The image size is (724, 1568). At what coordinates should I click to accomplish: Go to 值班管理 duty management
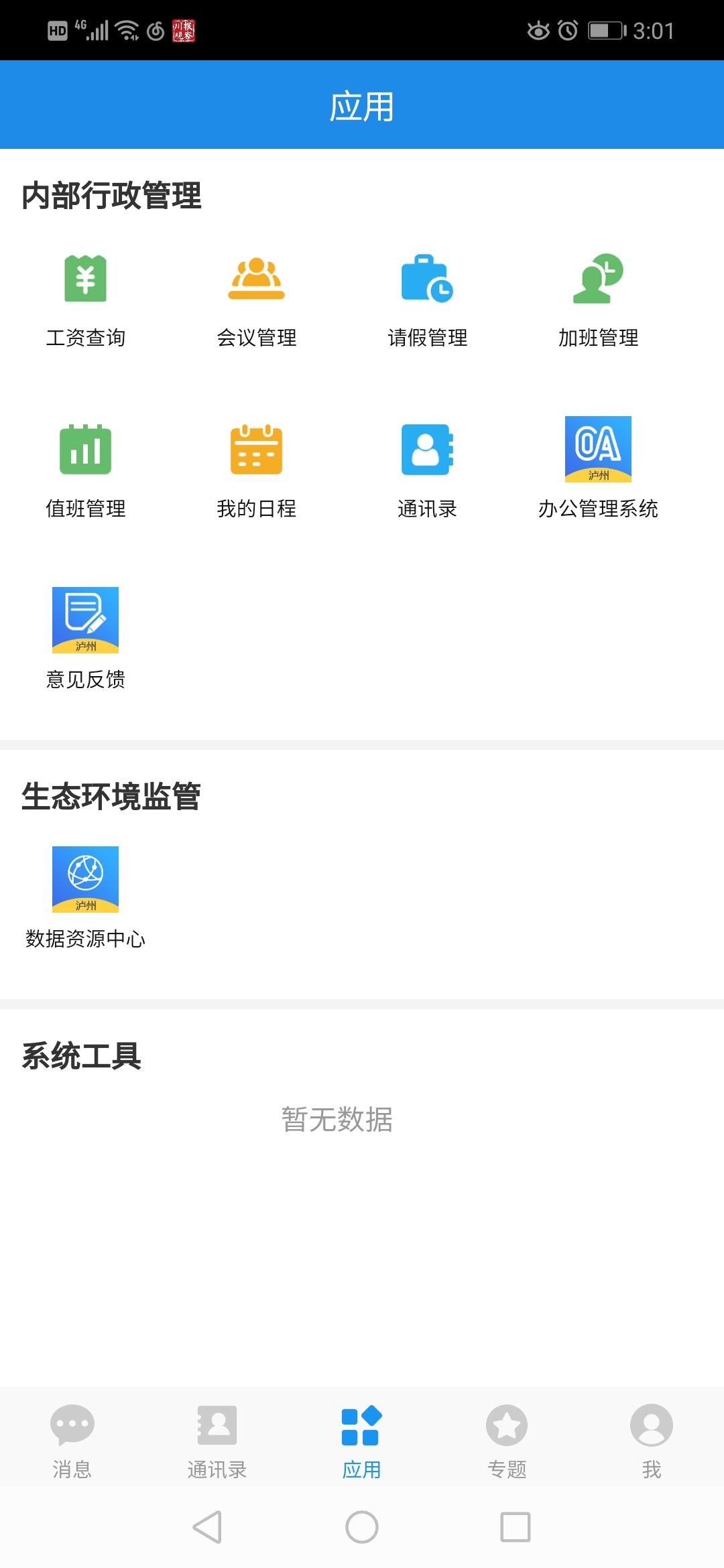[x=85, y=450]
